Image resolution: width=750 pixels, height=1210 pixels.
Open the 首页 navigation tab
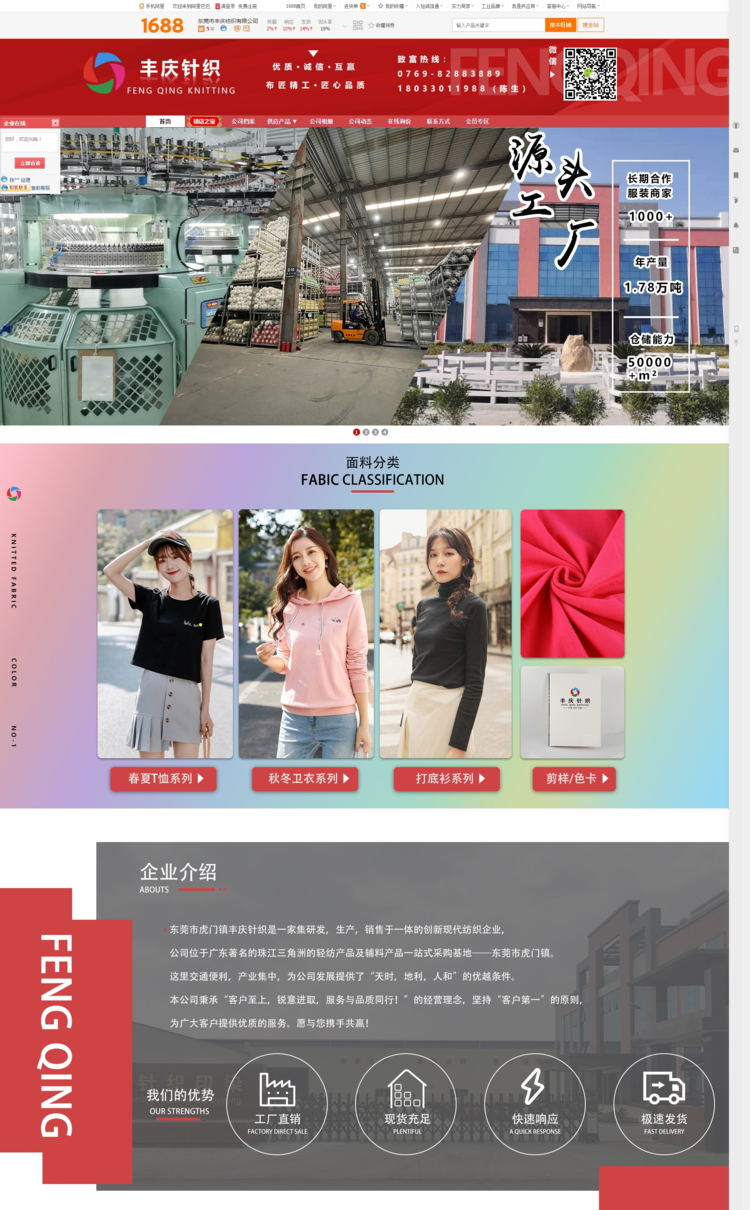(165, 121)
